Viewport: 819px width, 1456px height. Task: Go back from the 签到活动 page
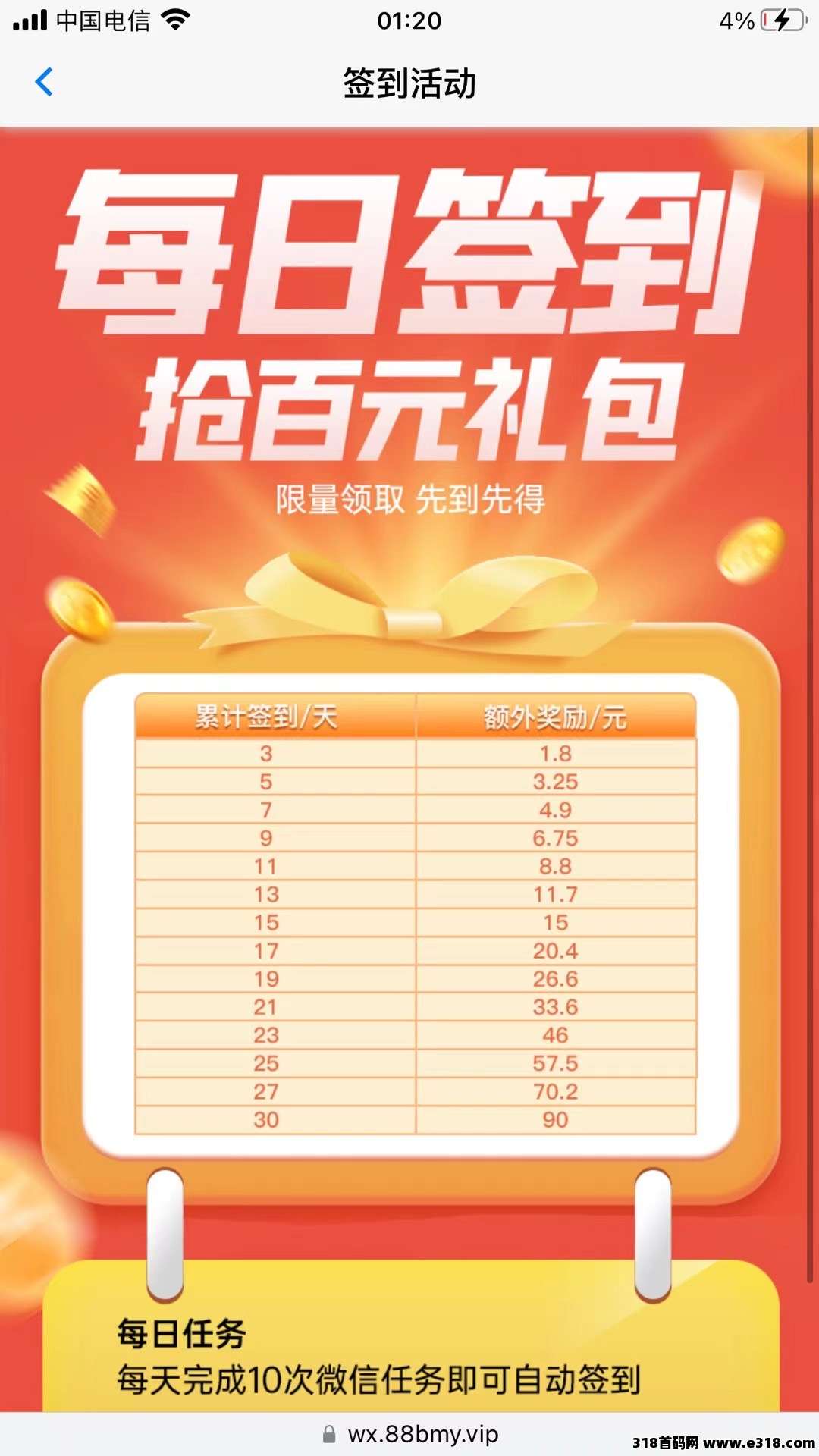point(44,82)
